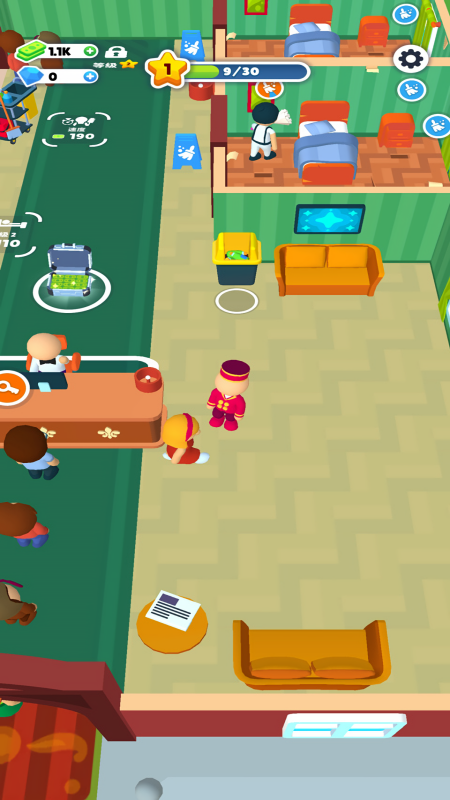The height and width of the screenshot is (800, 450).
Task: Tap the orange key button on the desk
Action: pyautogui.click(x=9, y=388)
